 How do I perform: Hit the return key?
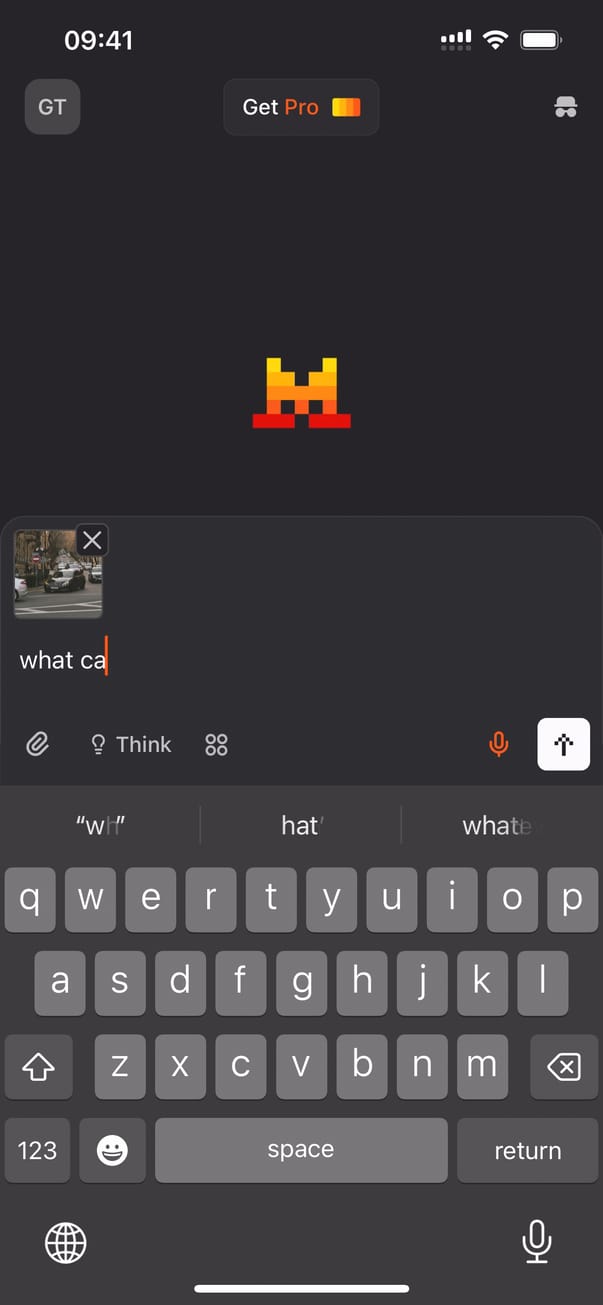(x=527, y=1151)
